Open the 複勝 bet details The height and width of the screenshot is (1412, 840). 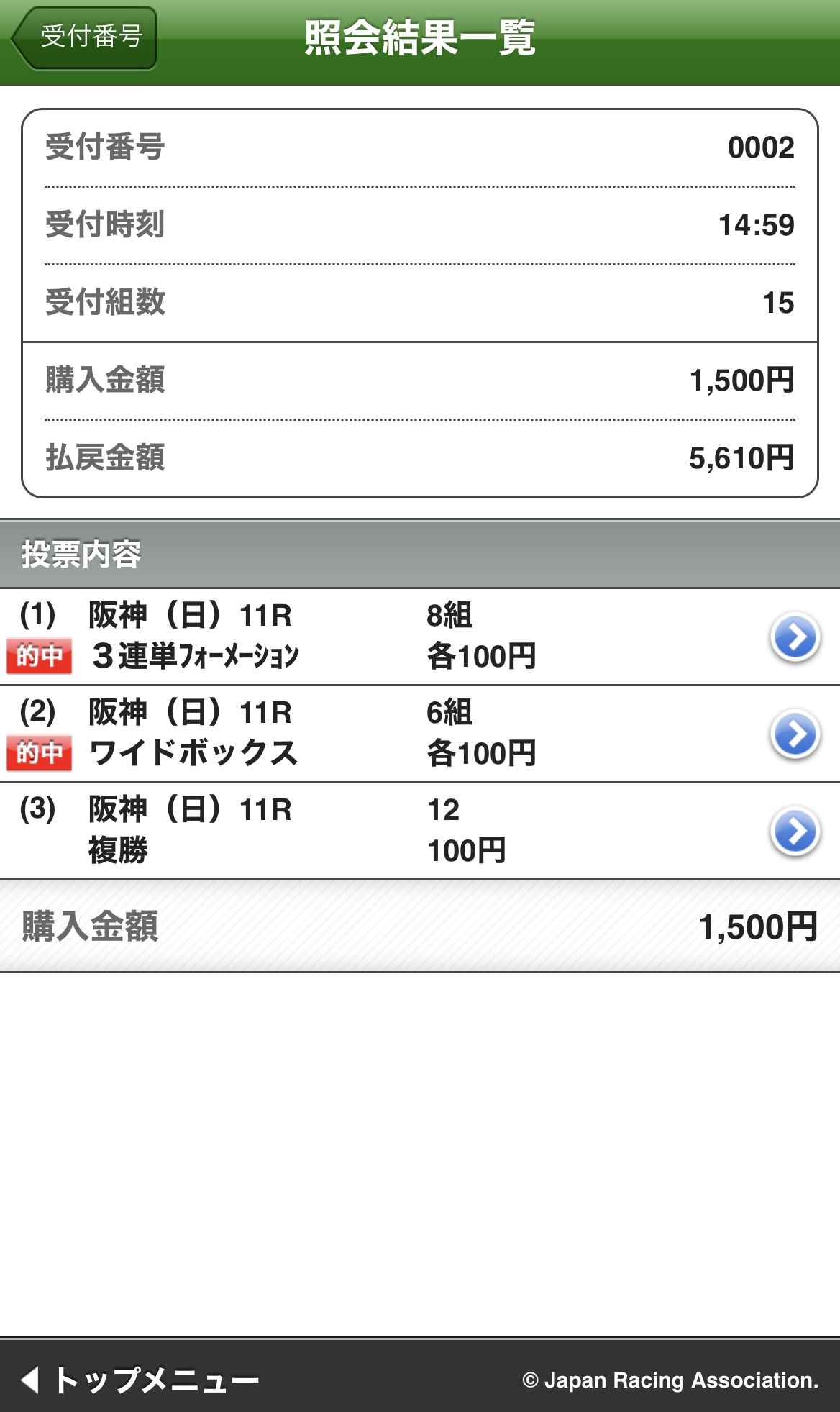point(795,831)
